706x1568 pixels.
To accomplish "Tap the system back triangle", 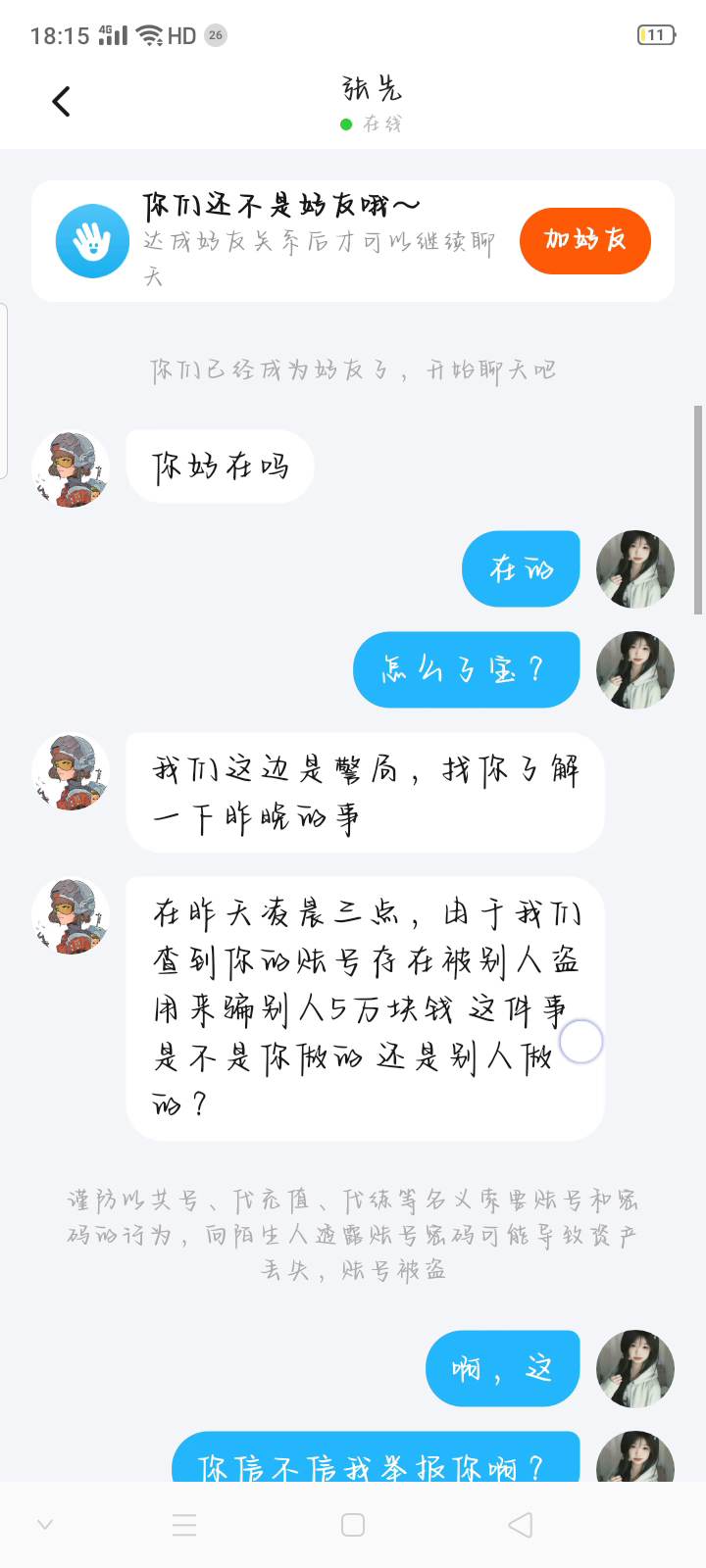I will coord(521,1525).
